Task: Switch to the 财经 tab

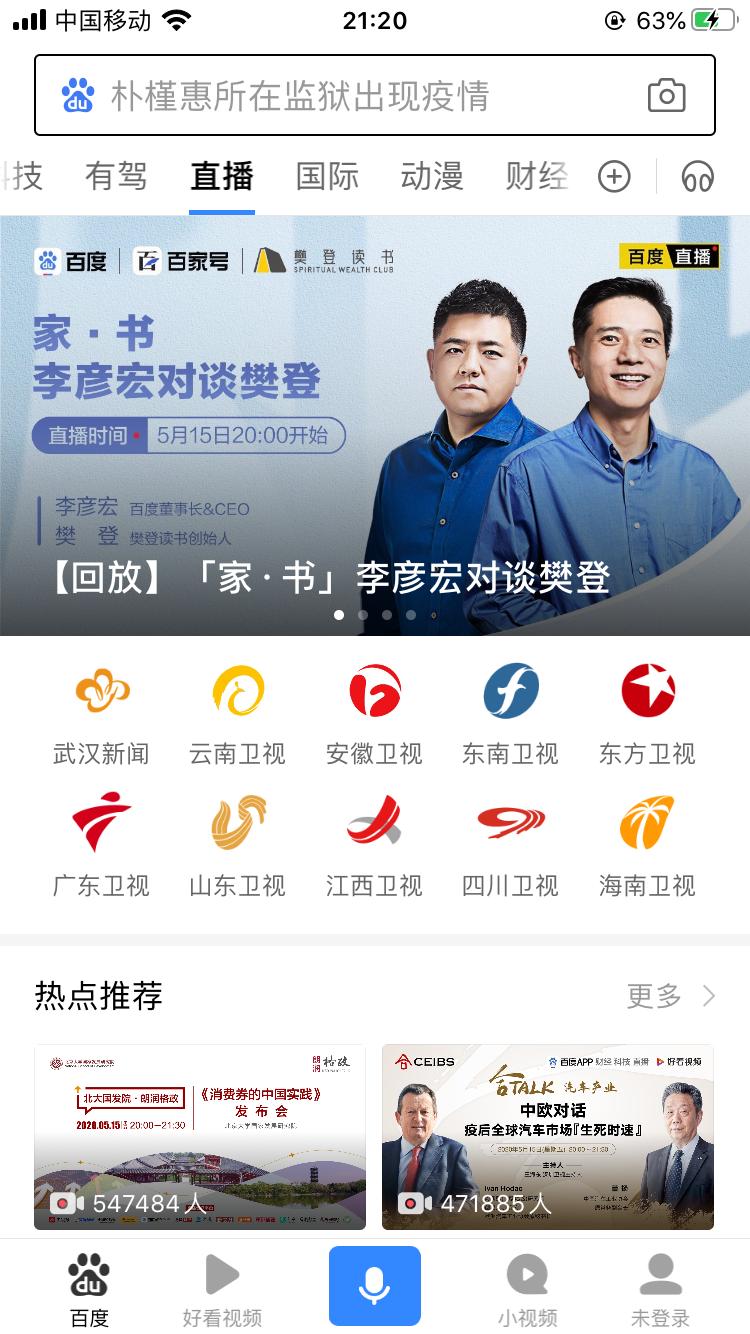Action: pos(536,174)
